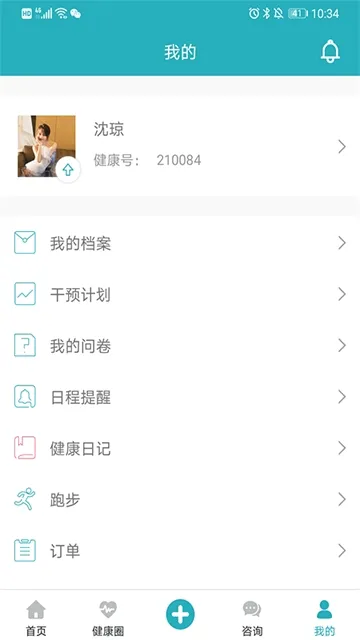
Task: Open 订单
Action: coord(180,551)
